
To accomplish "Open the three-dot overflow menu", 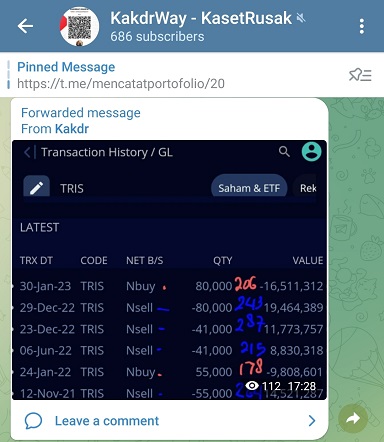I will 362,26.
